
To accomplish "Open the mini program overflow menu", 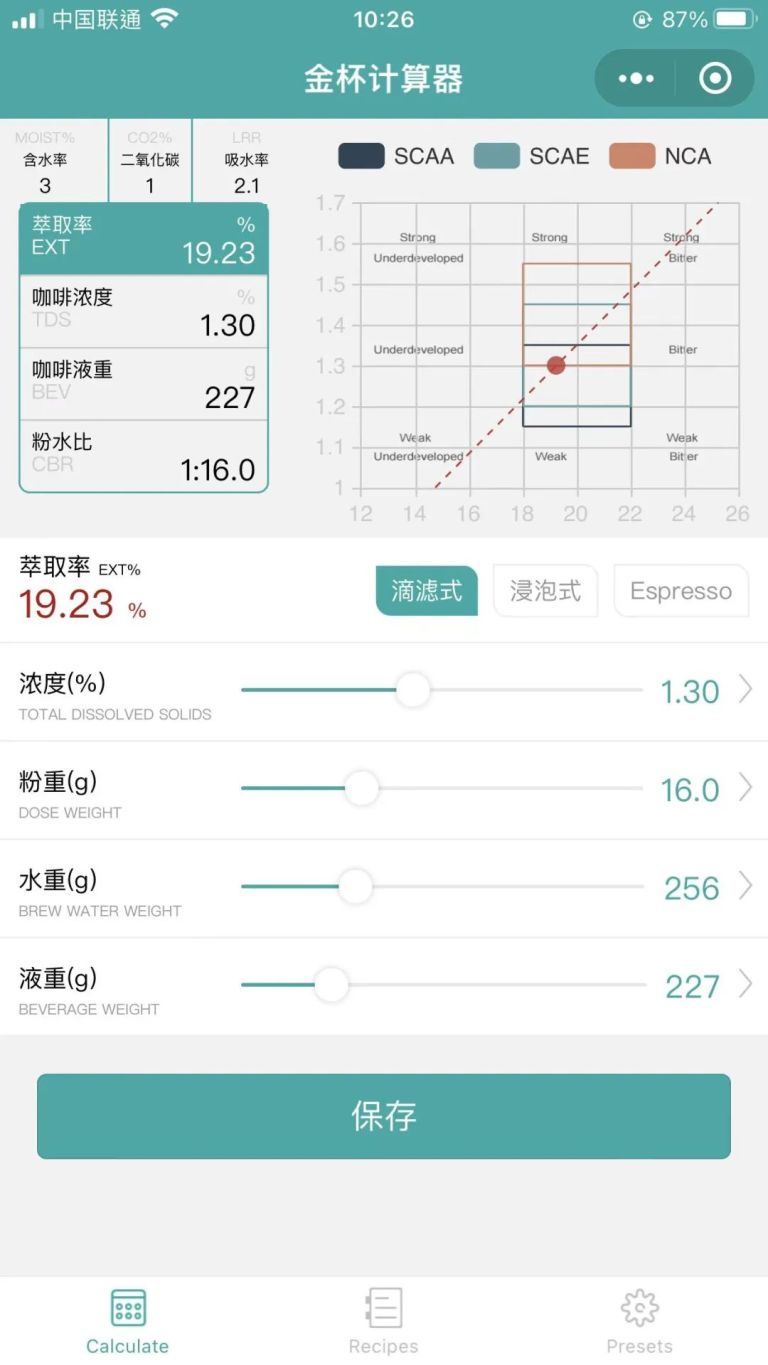I will click(x=636, y=78).
